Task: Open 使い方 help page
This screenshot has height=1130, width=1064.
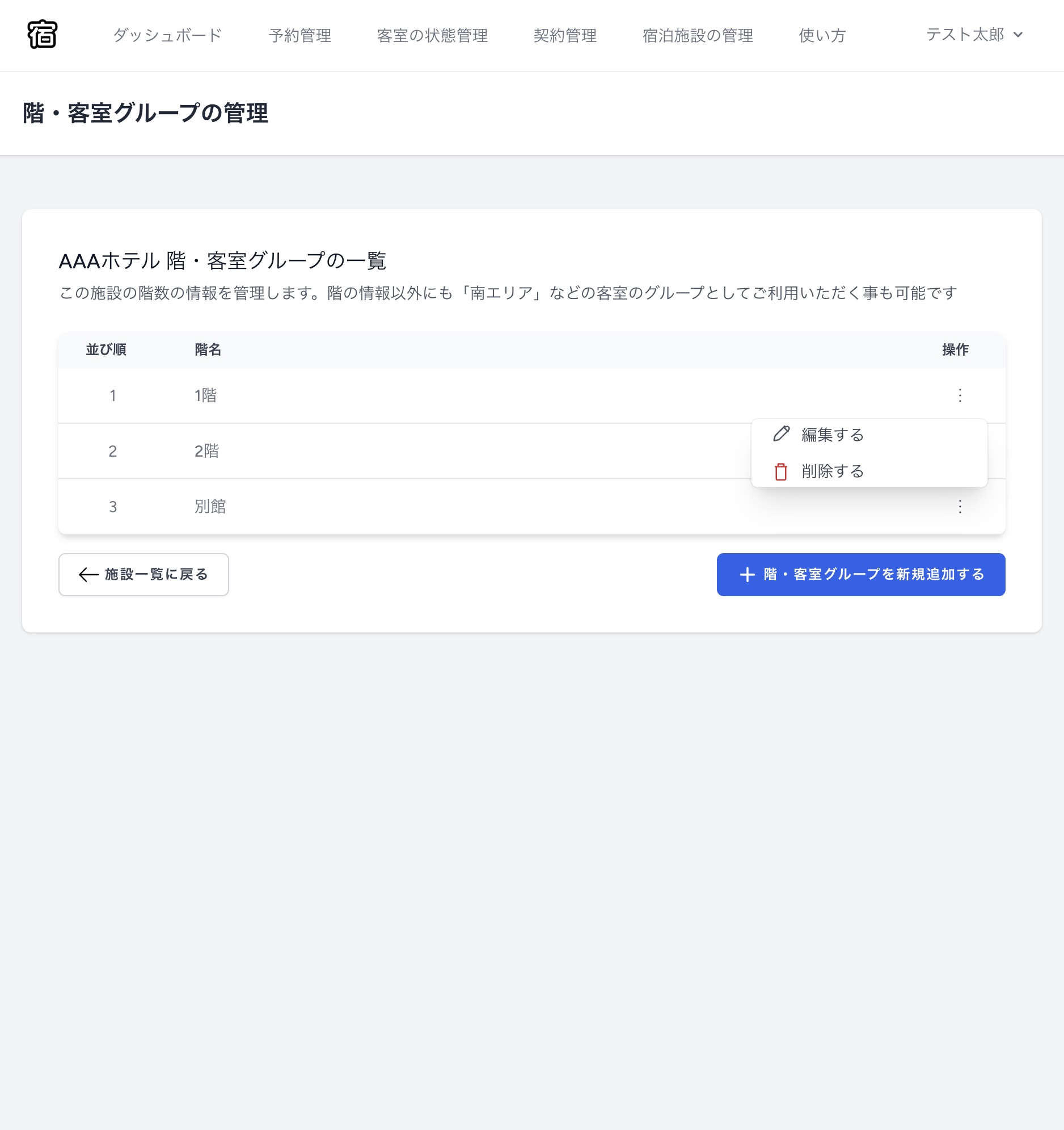Action: tap(822, 35)
